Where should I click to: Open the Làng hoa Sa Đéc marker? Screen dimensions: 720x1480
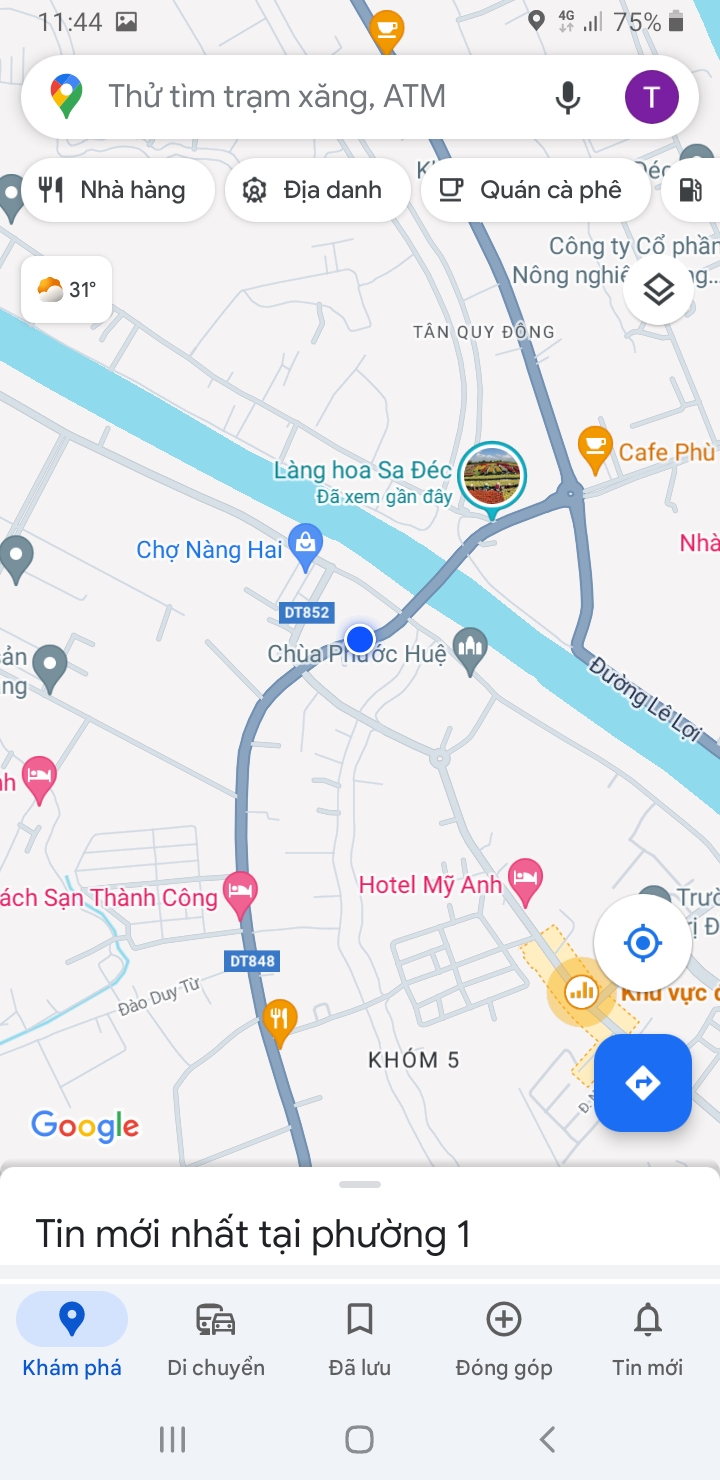pyautogui.click(x=492, y=476)
